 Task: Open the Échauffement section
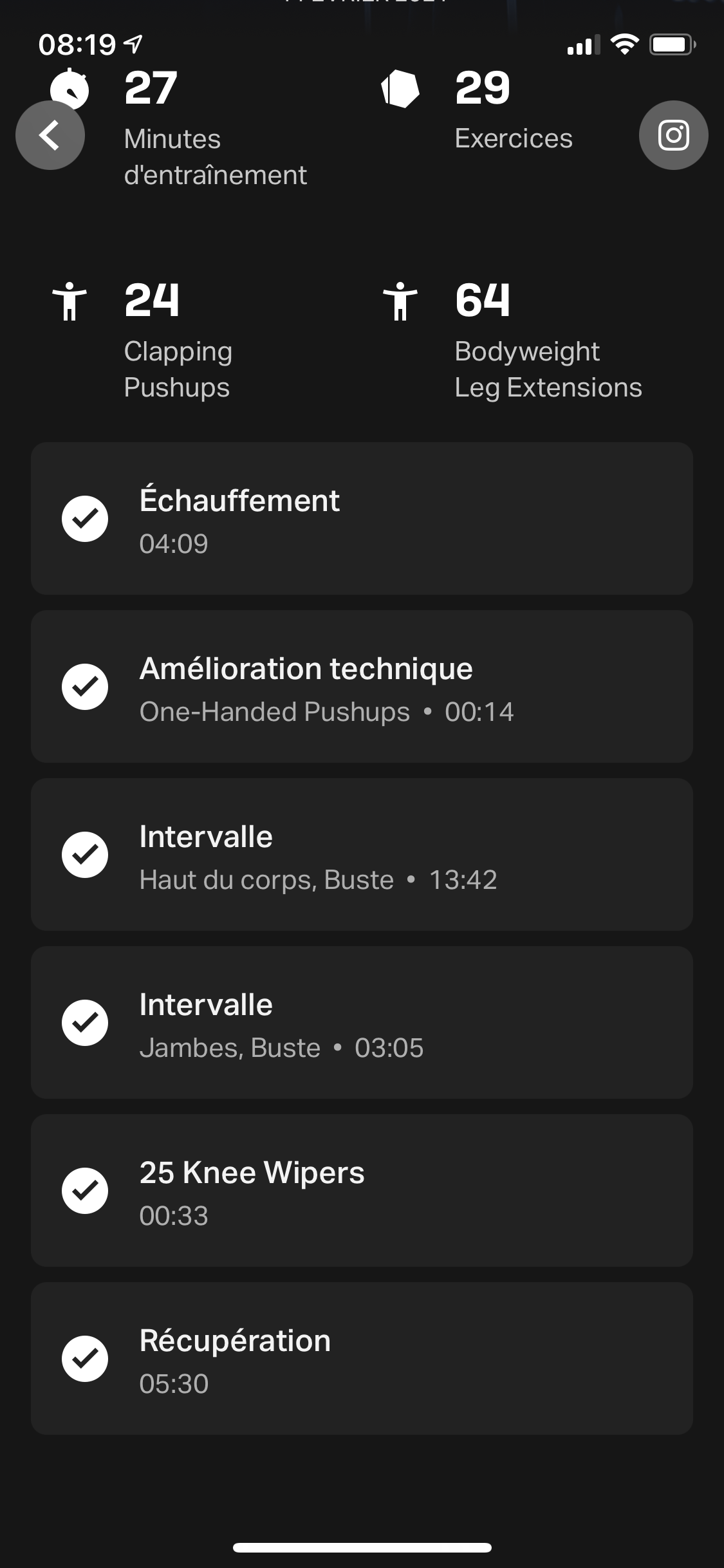coord(362,519)
